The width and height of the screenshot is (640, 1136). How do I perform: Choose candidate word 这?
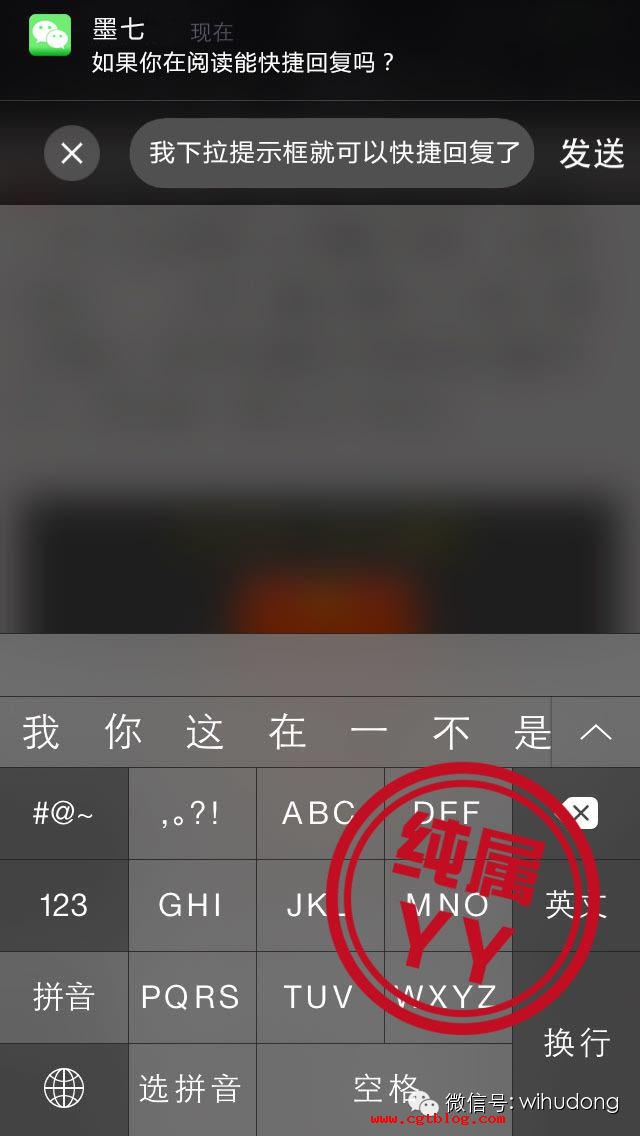pos(204,732)
